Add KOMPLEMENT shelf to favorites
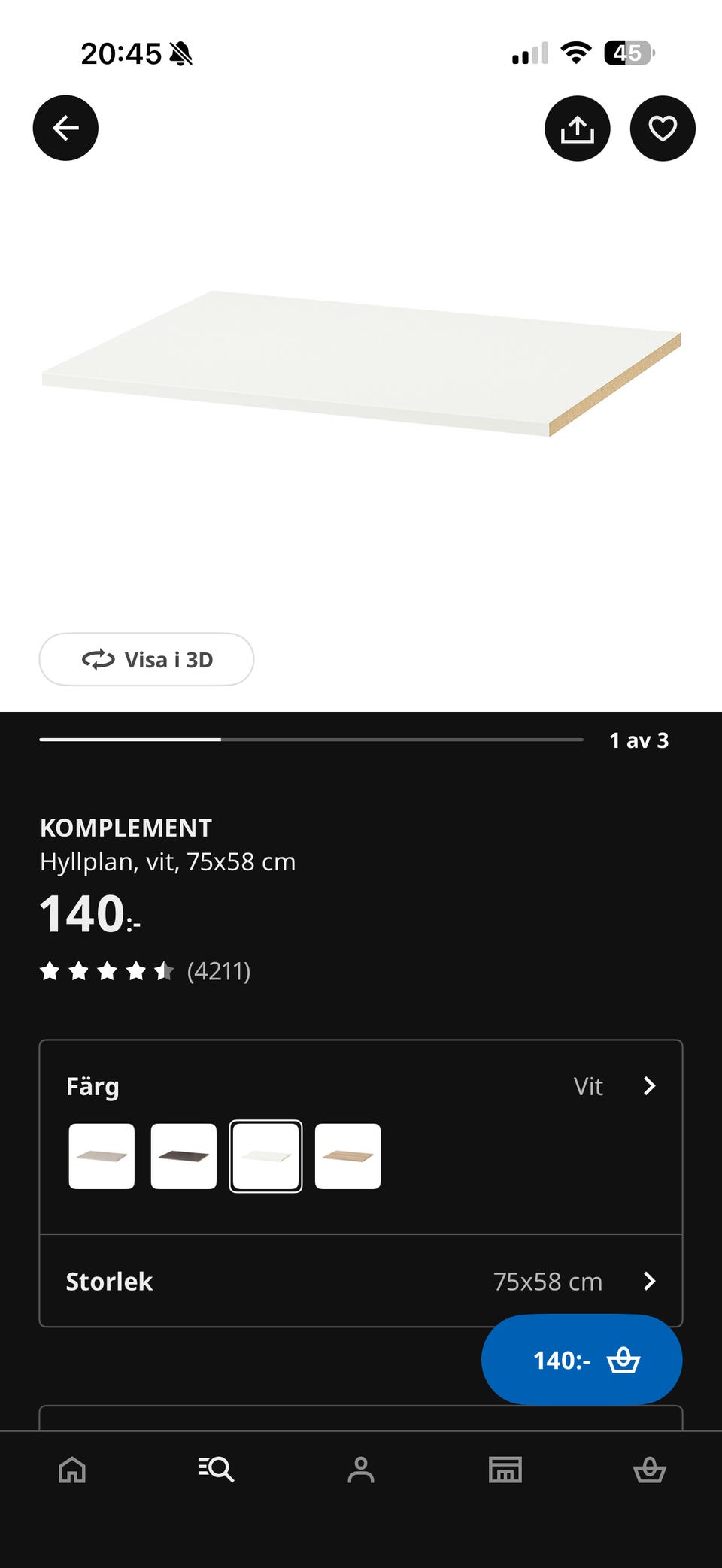 pyautogui.click(x=662, y=128)
